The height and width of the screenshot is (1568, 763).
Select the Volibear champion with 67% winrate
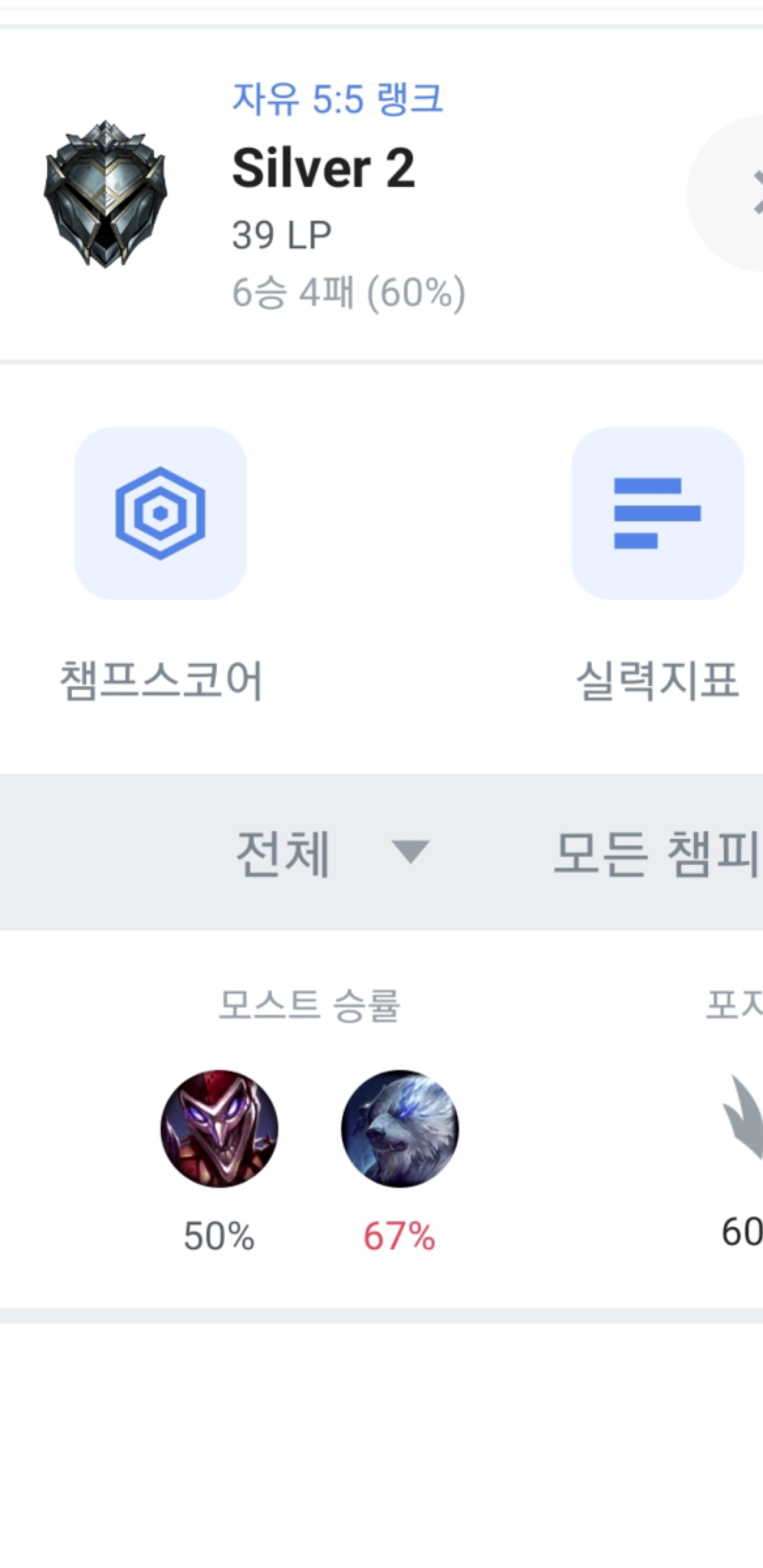tap(399, 1128)
